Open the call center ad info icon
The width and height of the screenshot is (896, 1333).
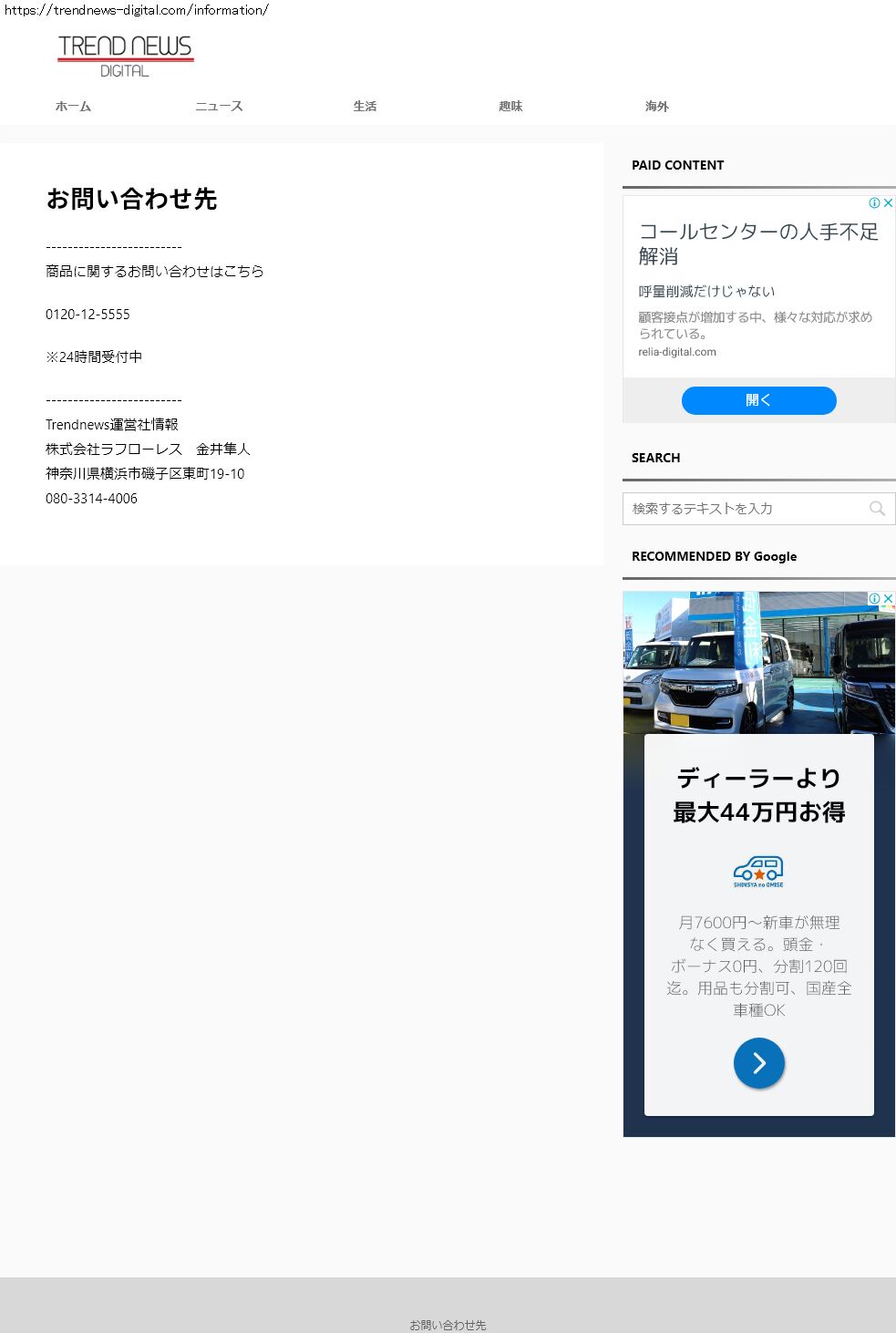tap(874, 203)
